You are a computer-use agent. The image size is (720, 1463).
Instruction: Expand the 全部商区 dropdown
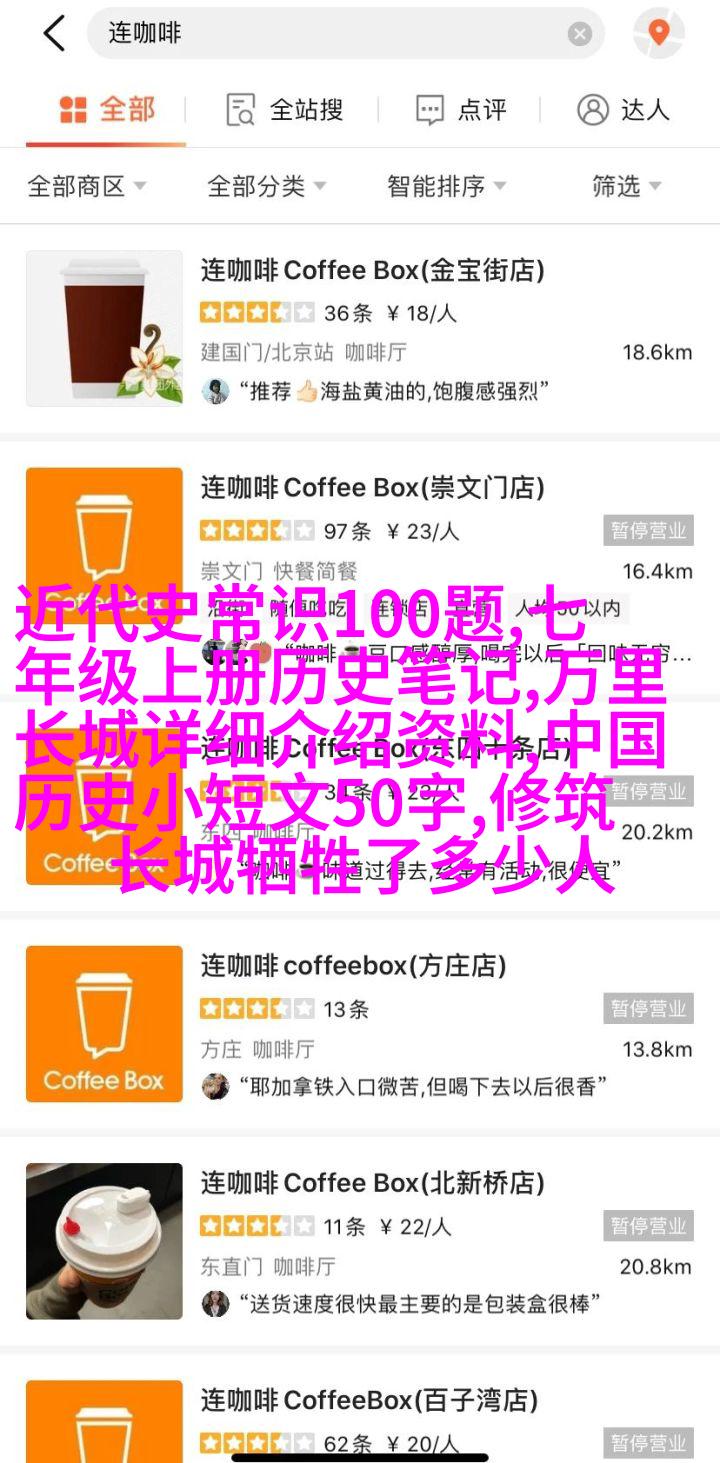pos(87,186)
